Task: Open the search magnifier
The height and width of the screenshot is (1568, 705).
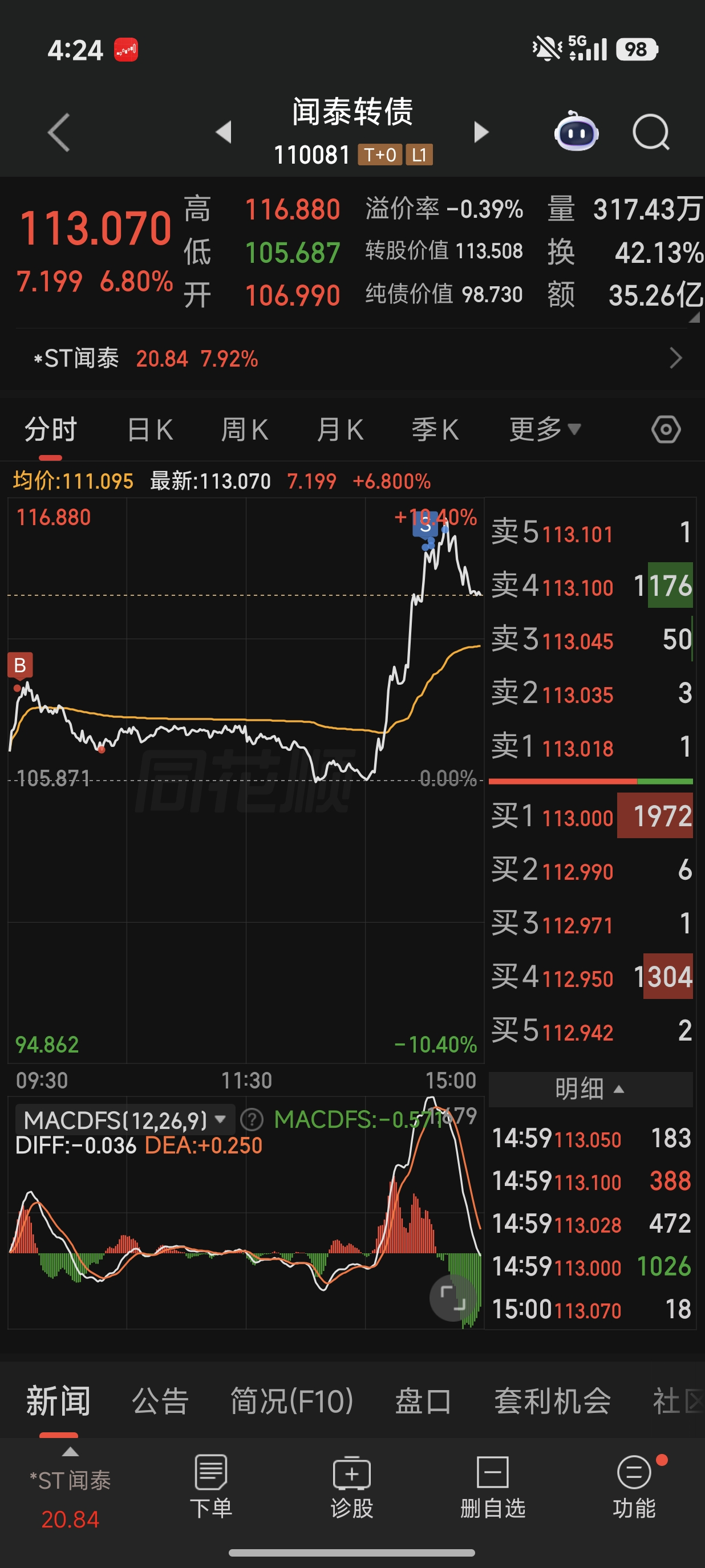Action: pyautogui.click(x=651, y=132)
